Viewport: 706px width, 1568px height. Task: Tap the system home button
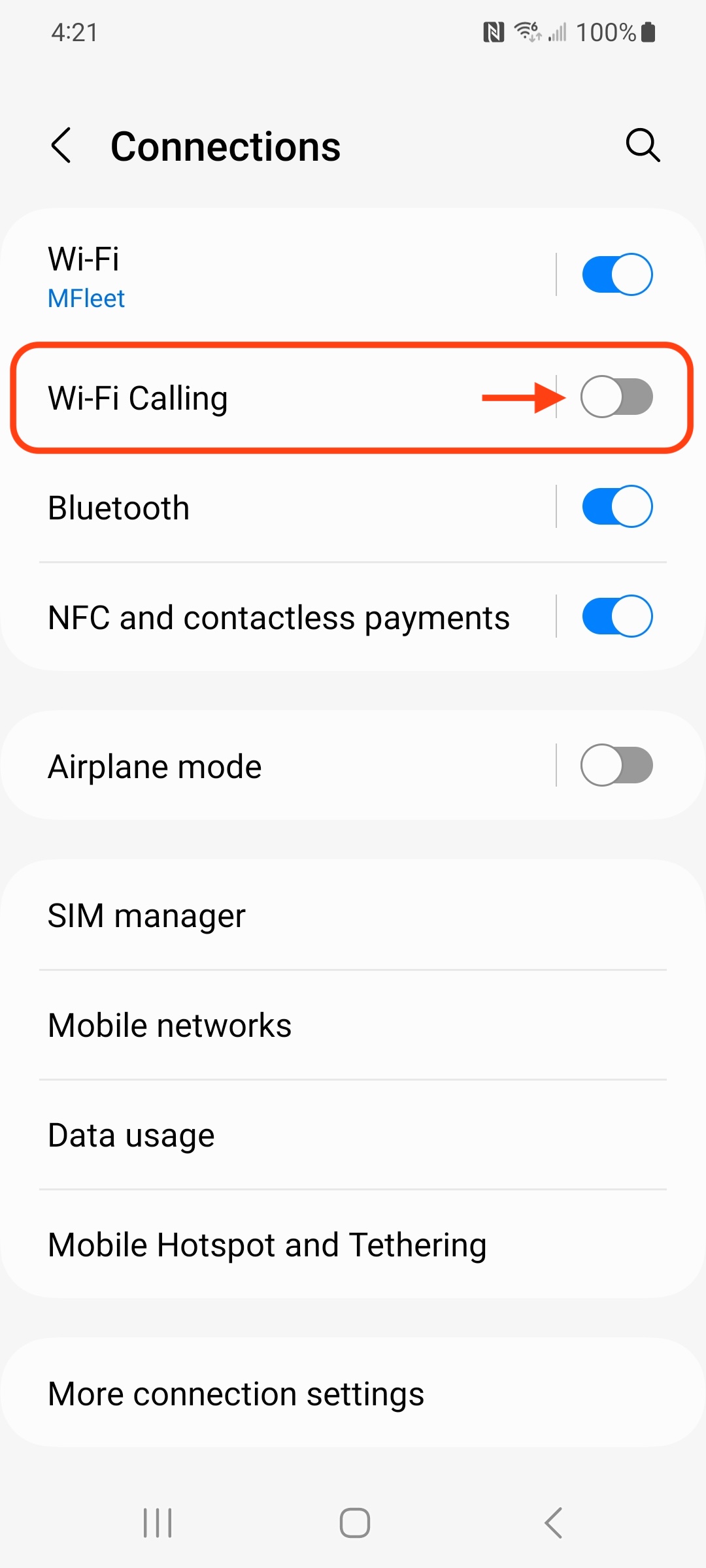[x=354, y=1523]
